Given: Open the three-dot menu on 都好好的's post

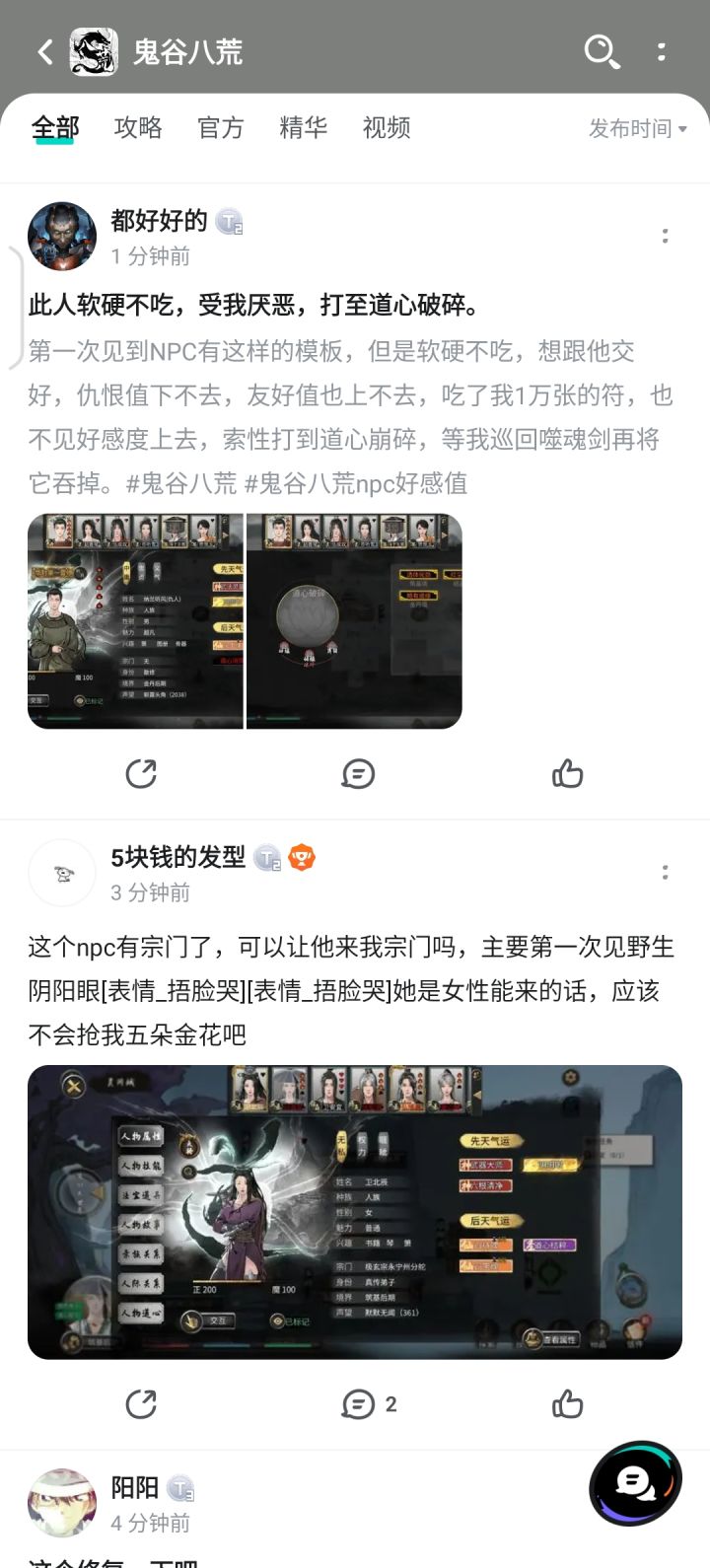Looking at the screenshot, I should tap(666, 237).
